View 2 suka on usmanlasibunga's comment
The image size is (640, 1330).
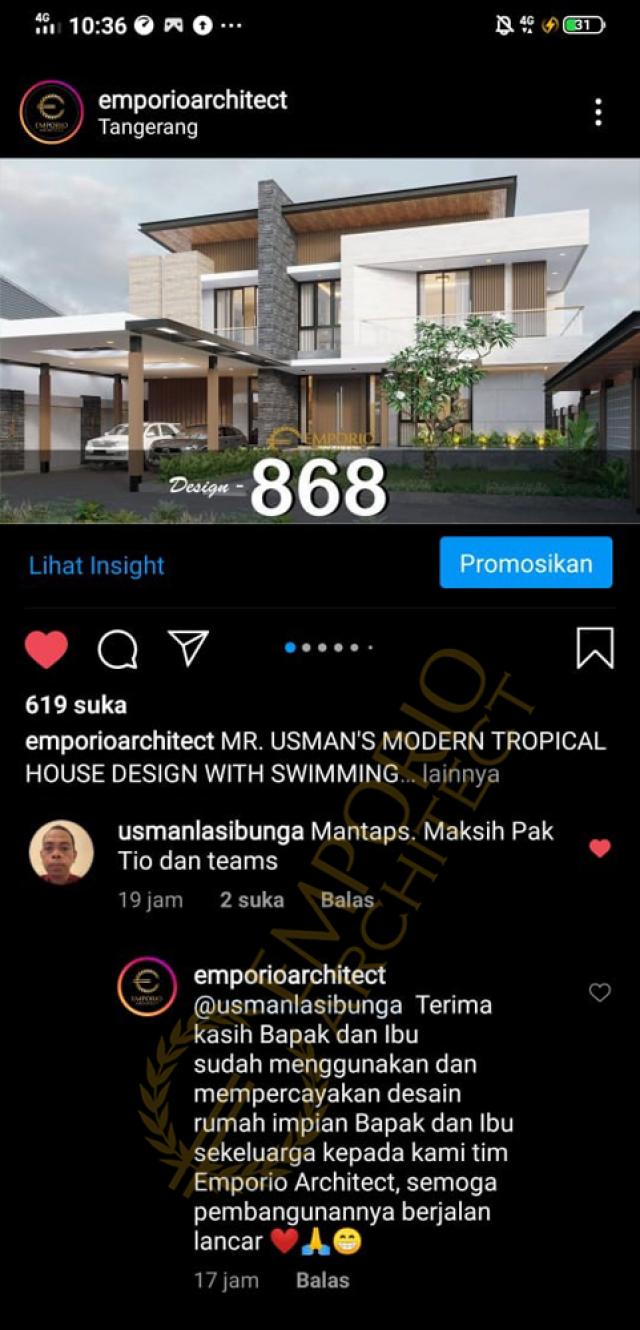pos(252,900)
